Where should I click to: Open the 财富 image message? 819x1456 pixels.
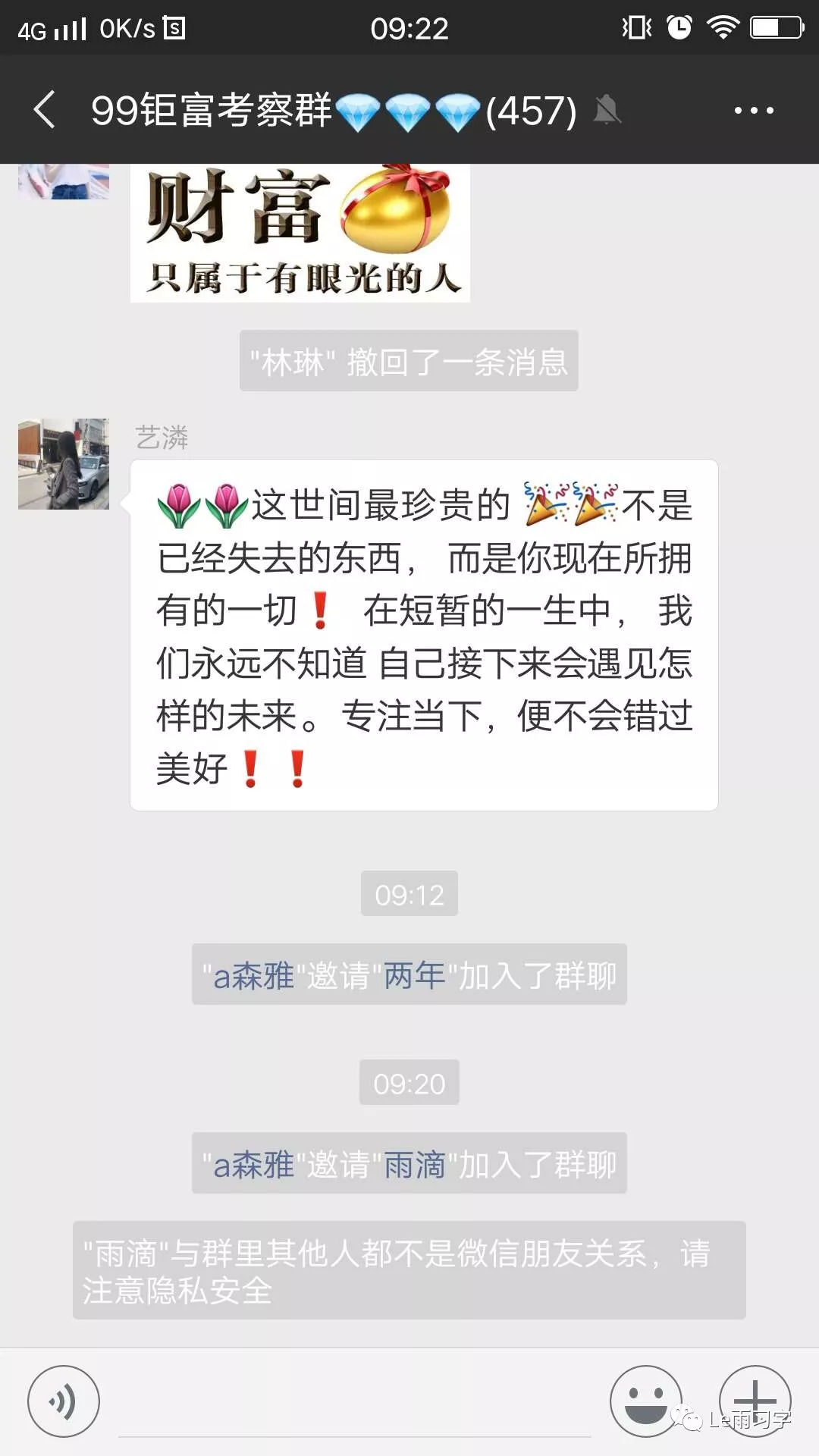tap(300, 234)
